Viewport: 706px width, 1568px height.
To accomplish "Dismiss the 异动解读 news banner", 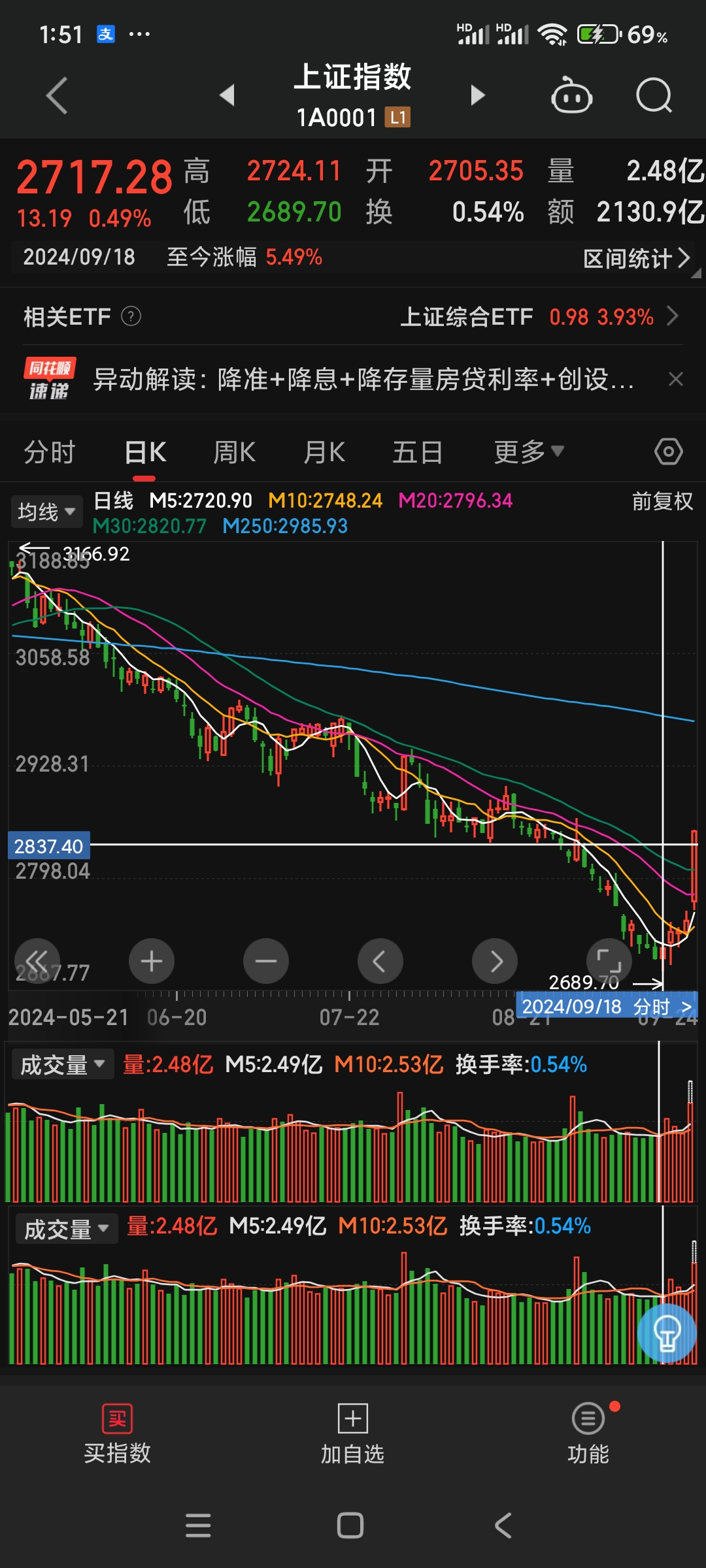I will click(x=676, y=379).
